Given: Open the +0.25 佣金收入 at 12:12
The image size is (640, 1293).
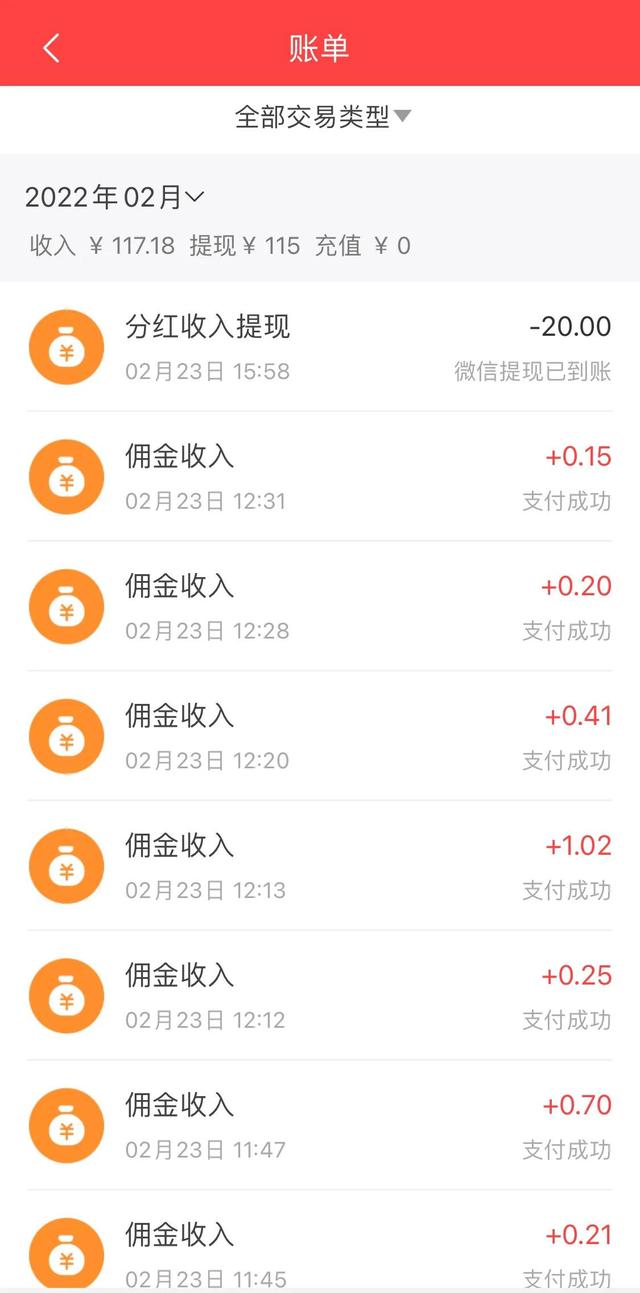Looking at the screenshot, I should (320, 996).
